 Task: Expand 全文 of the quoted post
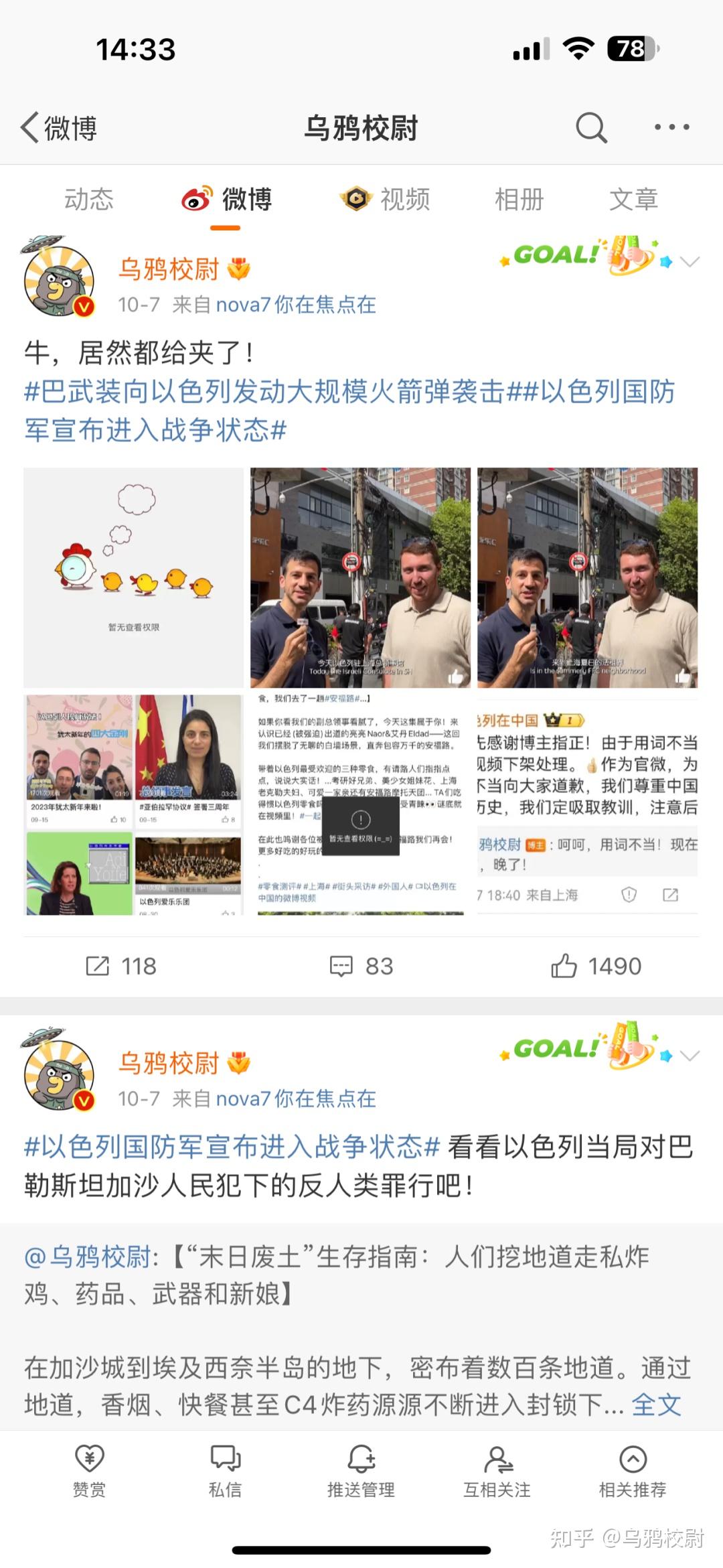click(x=656, y=1405)
